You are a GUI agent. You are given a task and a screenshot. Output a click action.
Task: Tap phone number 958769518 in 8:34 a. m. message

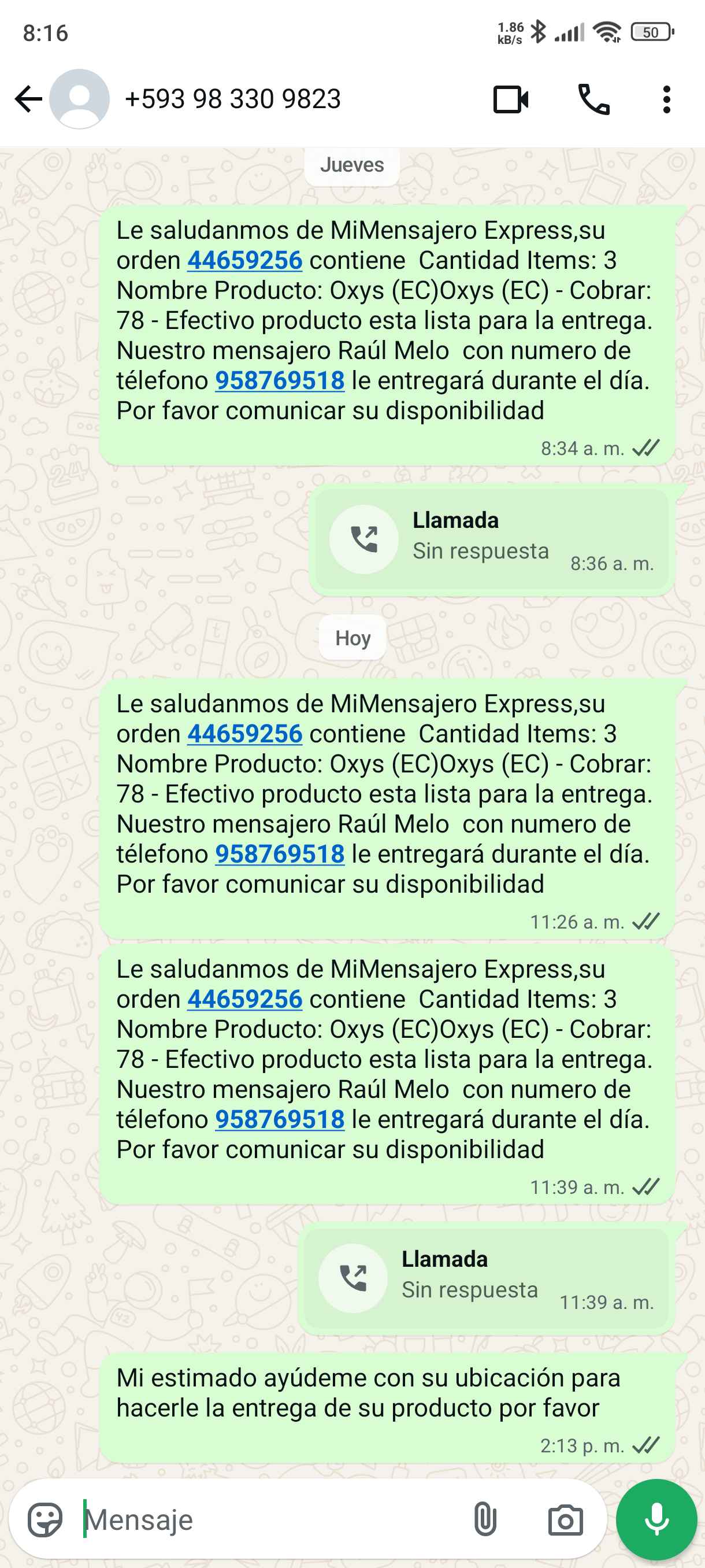[x=280, y=381]
